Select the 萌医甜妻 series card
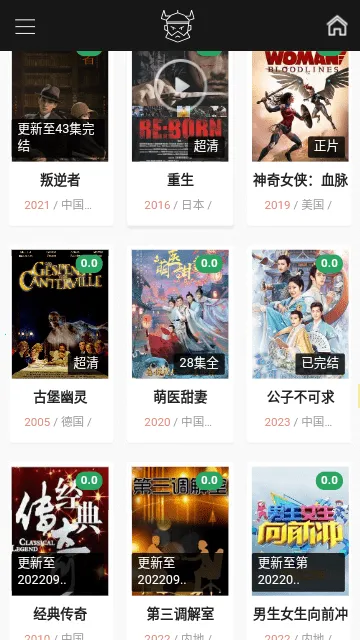This screenshot has height=640, width=360. (180, 344)
